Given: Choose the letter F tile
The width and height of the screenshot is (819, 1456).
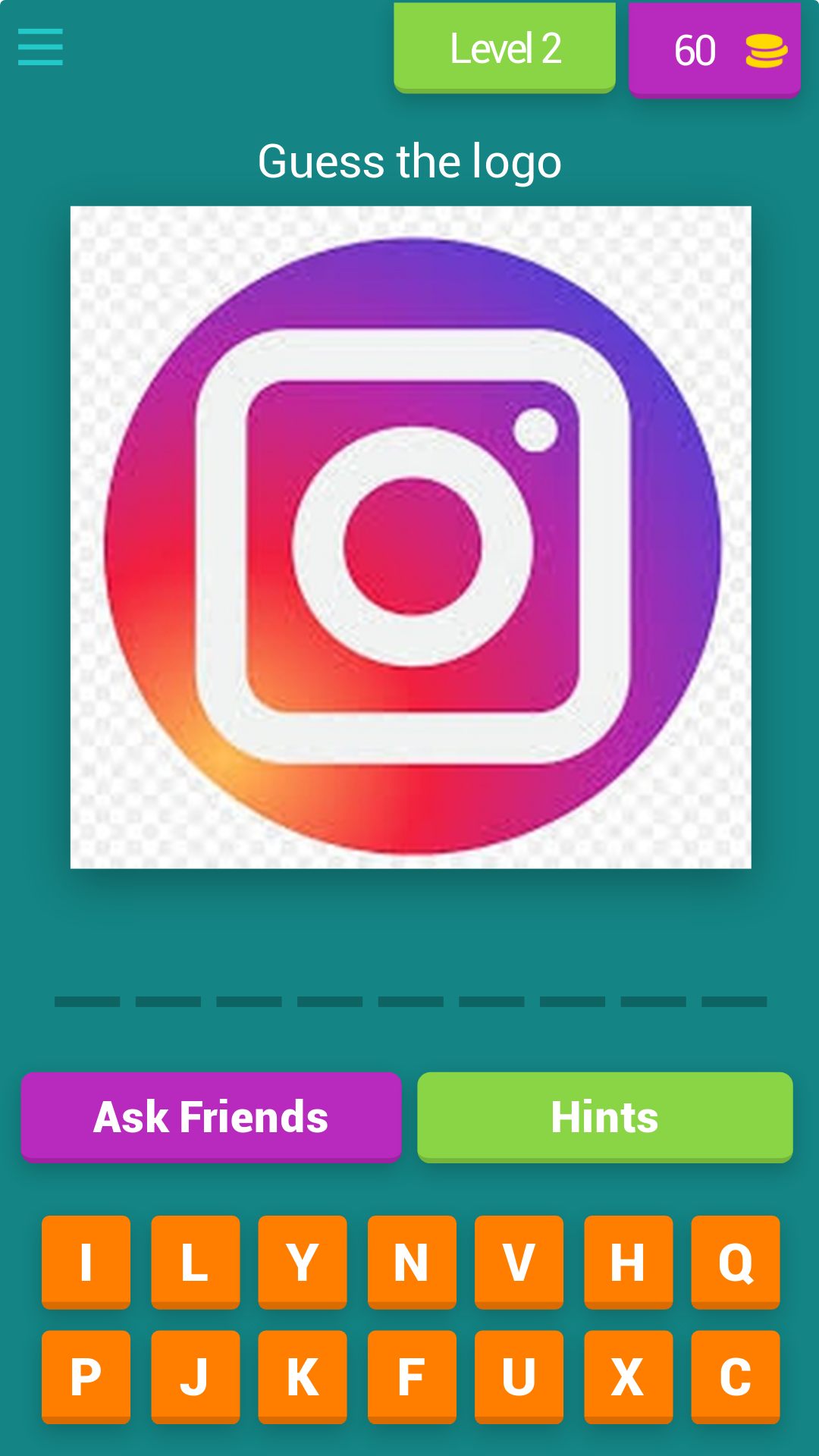Looking at the screenshot, I should pyautogui.click(x=412, y=1376).
